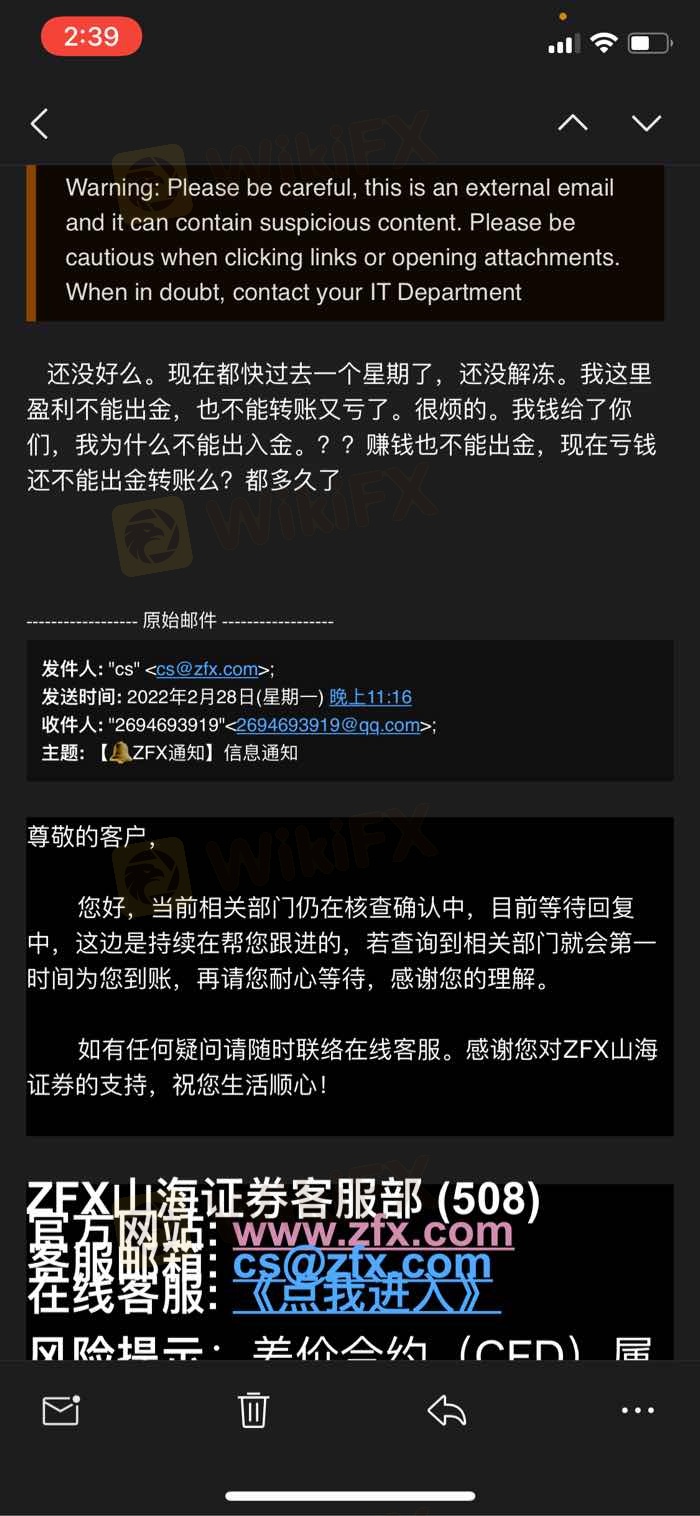700x1516 pixels.
Task: Go back to the inbox
Action: [39, 124]
